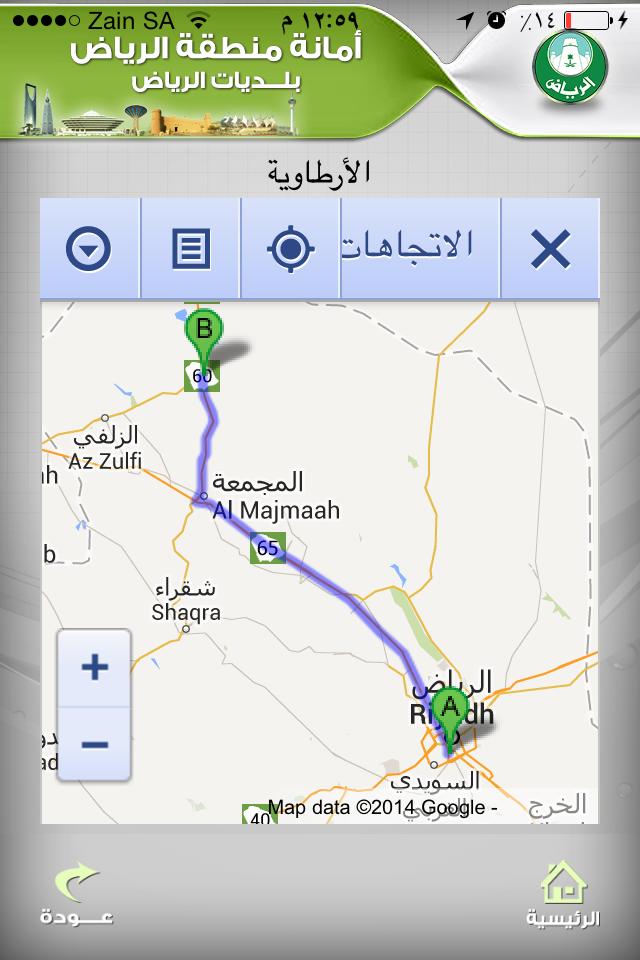The width and height of the screenshot is (640, 960).
Task: Select destination marker B
Action: click(x=204, y=332)
